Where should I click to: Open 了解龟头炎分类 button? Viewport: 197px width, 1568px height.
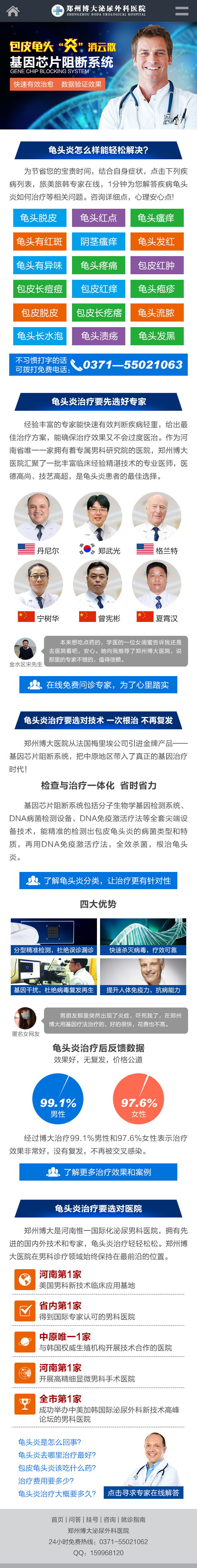98,881
